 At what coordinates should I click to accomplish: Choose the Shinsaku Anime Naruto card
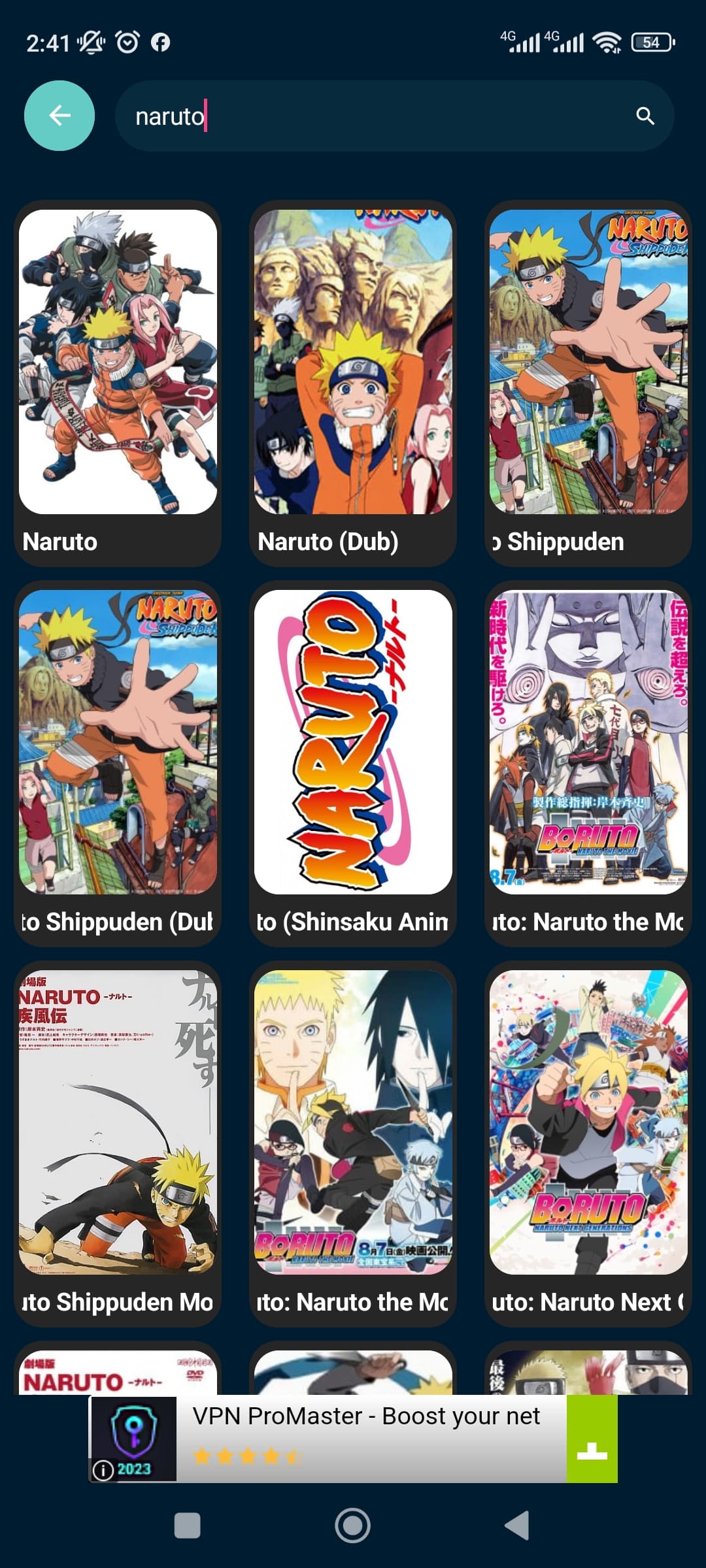(353, 762)
